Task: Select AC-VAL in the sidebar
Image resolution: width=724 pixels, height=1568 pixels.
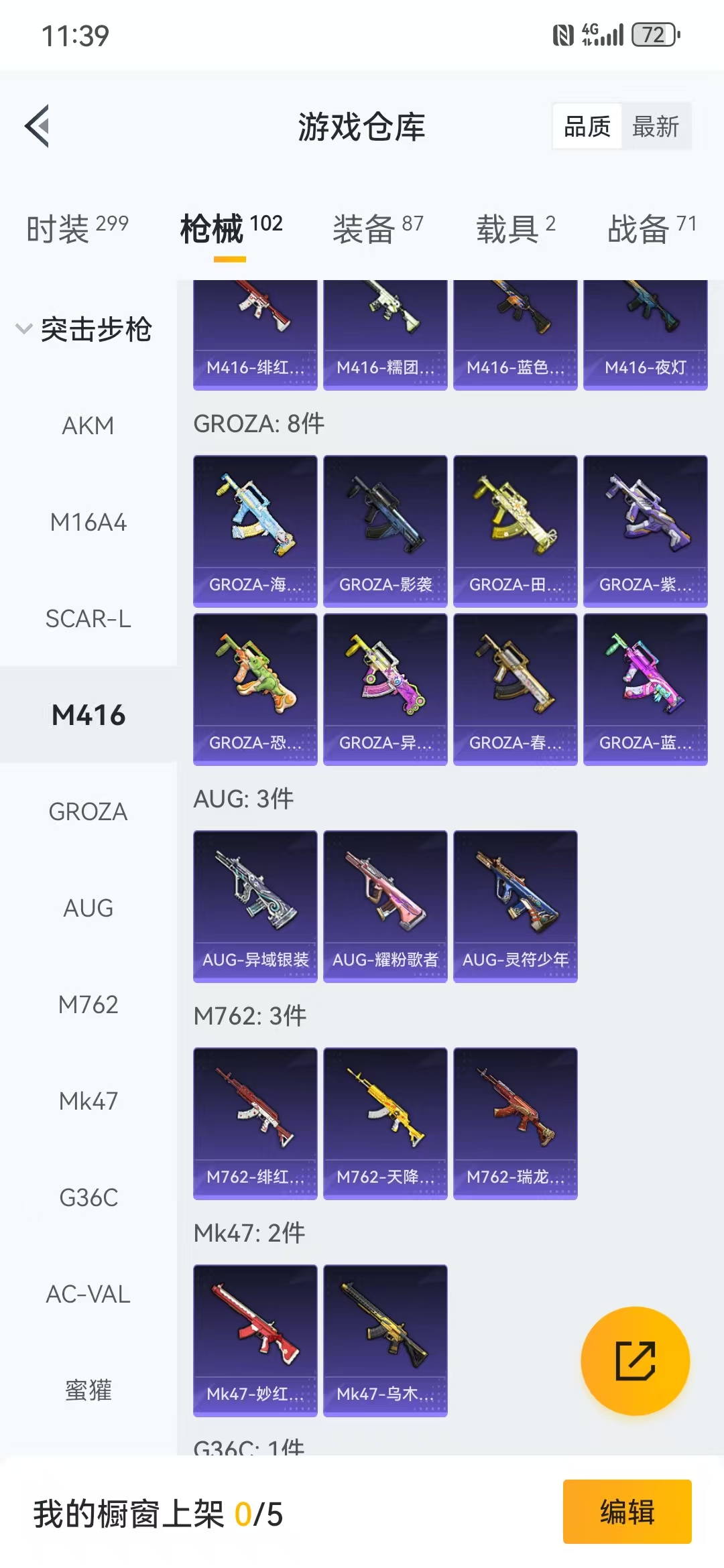Action: [x=88, y=1294]
